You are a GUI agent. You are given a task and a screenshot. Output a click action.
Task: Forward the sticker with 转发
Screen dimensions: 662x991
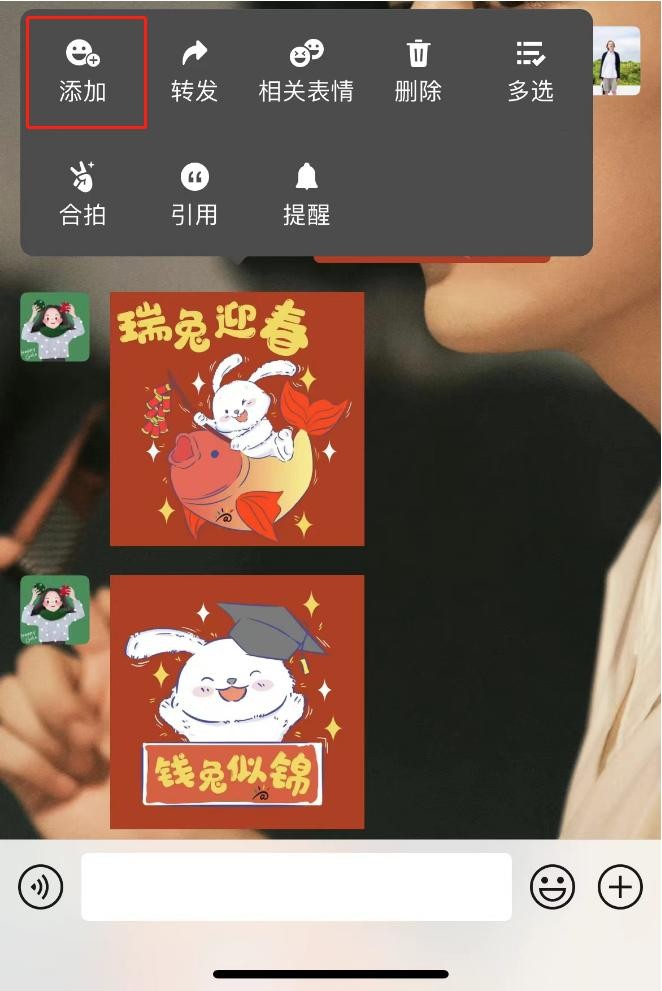point(194,71)
